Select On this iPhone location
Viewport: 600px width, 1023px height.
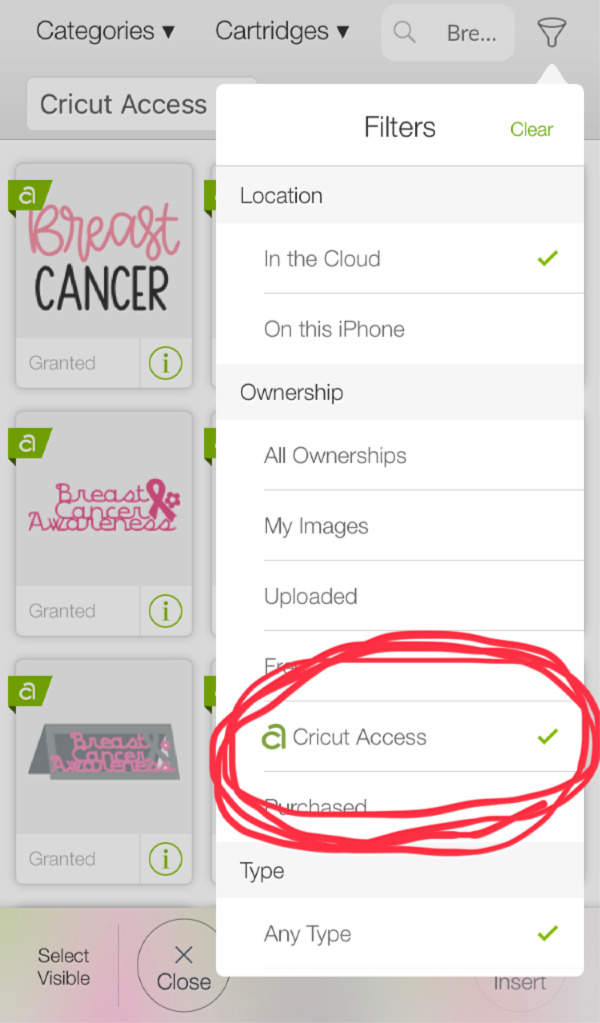pos(400,329)
